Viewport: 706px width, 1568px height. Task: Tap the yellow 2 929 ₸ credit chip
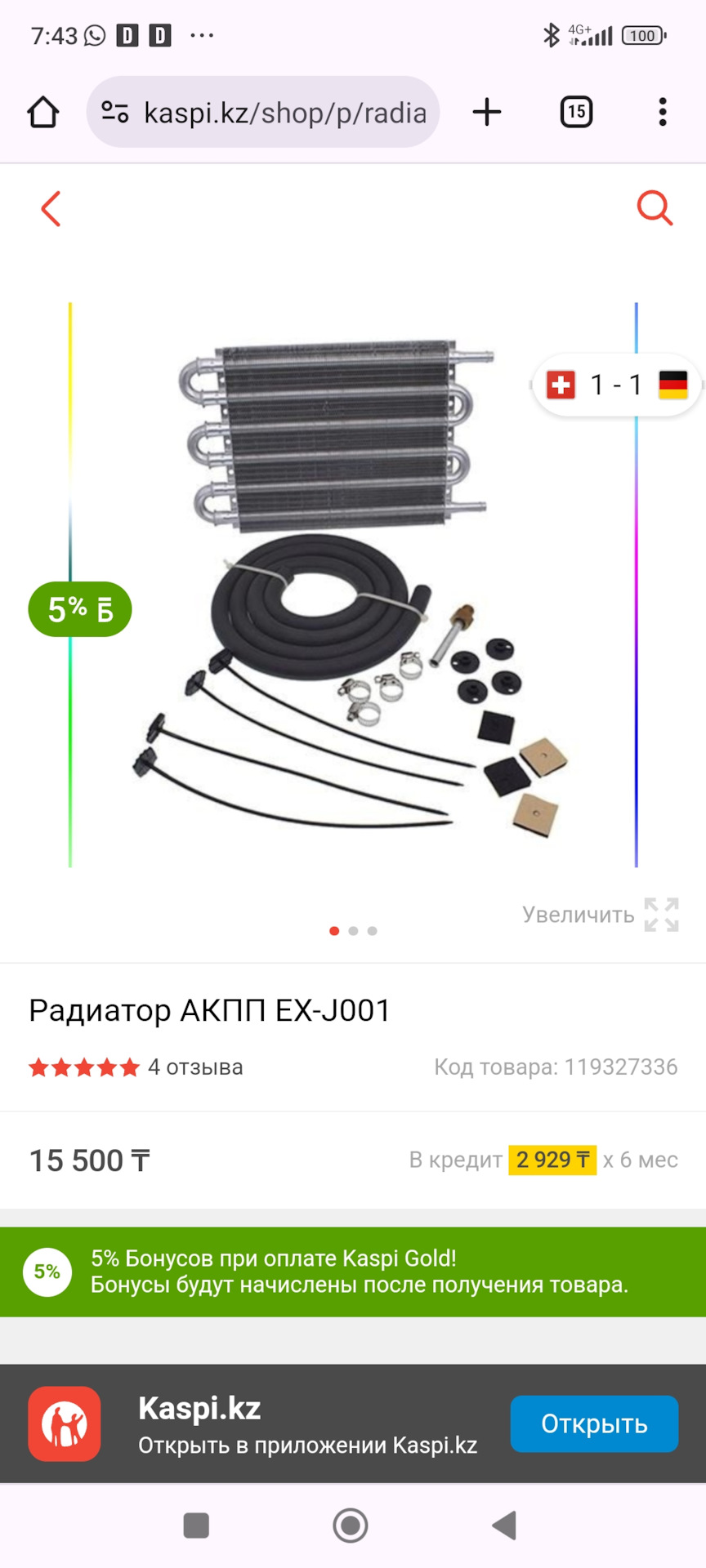[x=552, y=1159]
